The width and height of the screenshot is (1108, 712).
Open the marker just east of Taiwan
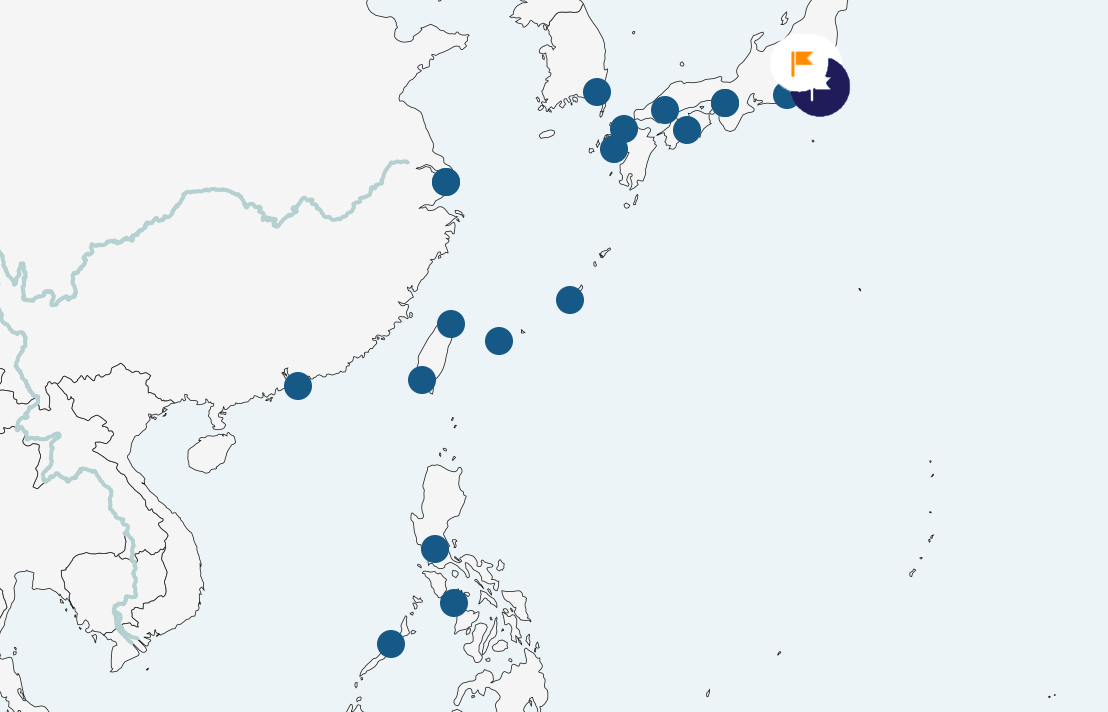coord(499,341)
